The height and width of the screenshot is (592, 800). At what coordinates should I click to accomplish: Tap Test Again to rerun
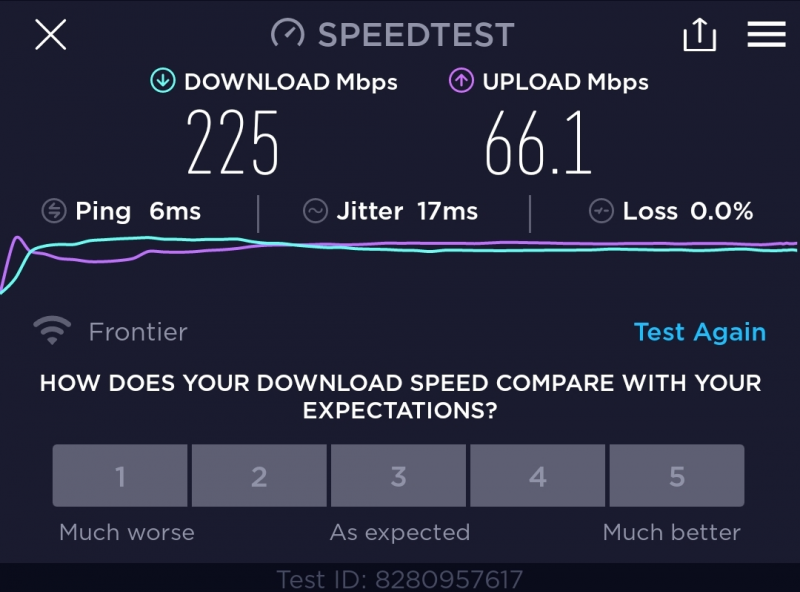[x=699, y=332]
